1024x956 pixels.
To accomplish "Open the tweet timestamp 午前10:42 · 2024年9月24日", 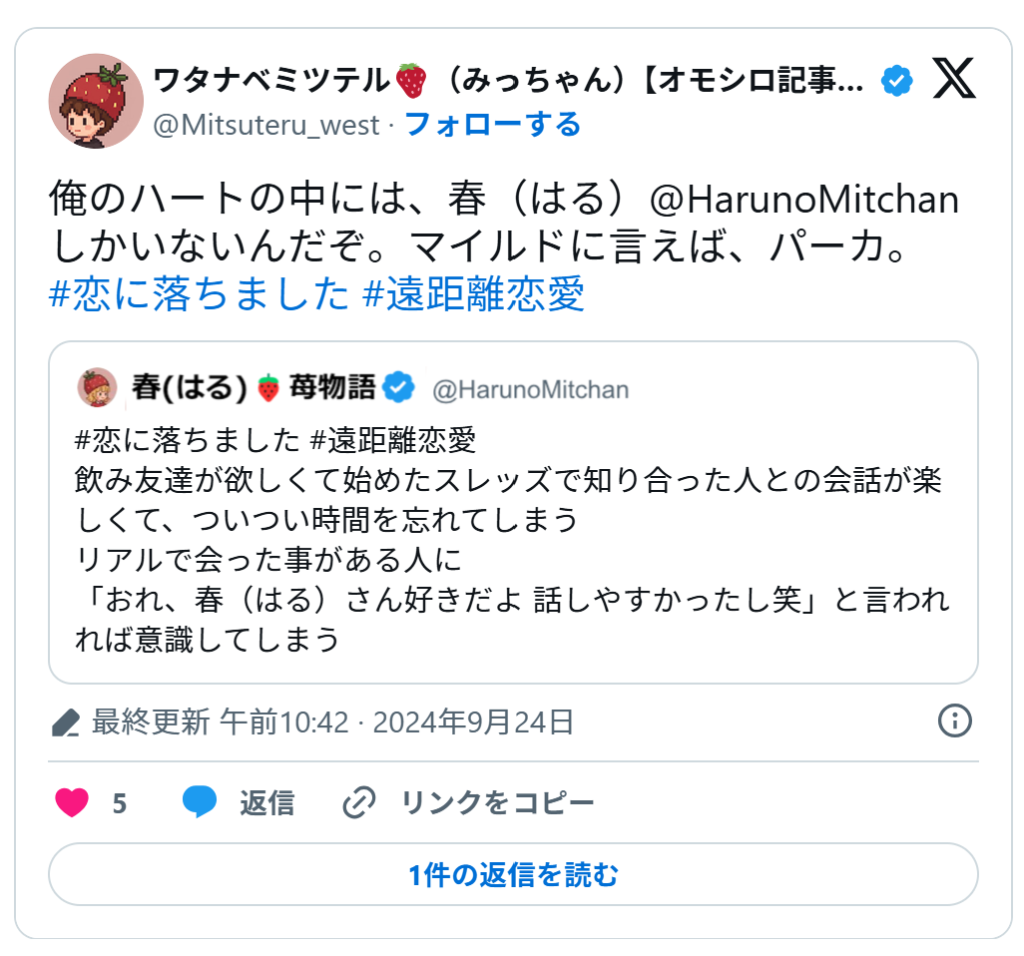I will 396,722.
